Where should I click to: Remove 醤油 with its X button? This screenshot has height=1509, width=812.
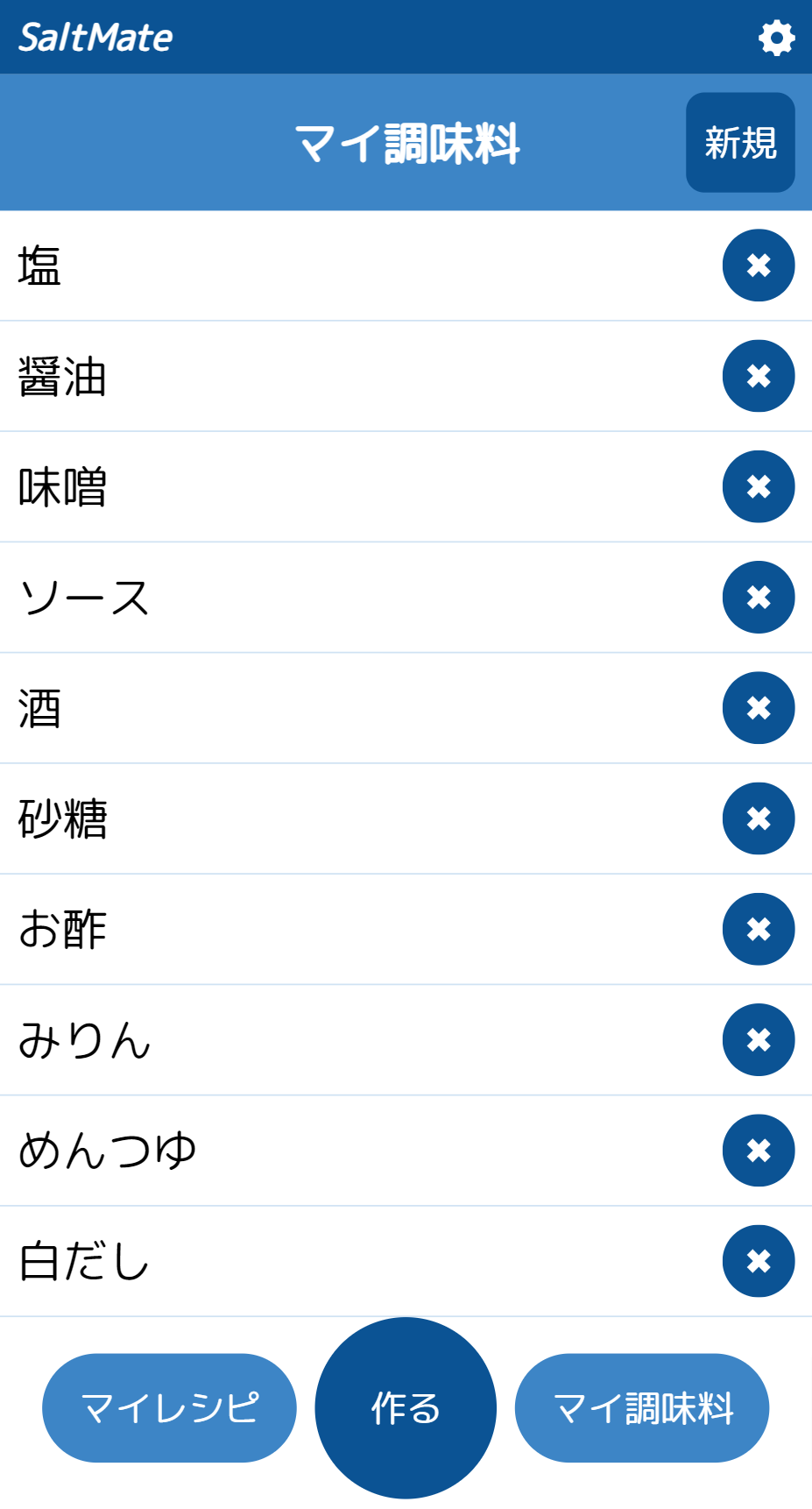click(x=759, y=376)
